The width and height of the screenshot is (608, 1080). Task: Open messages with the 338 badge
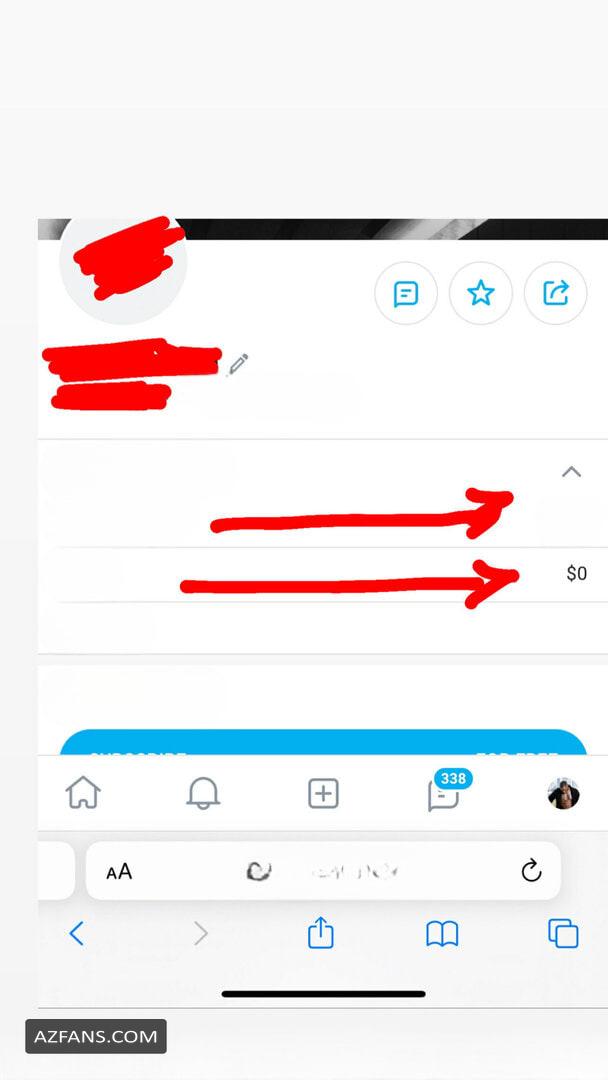pos(446,792)
